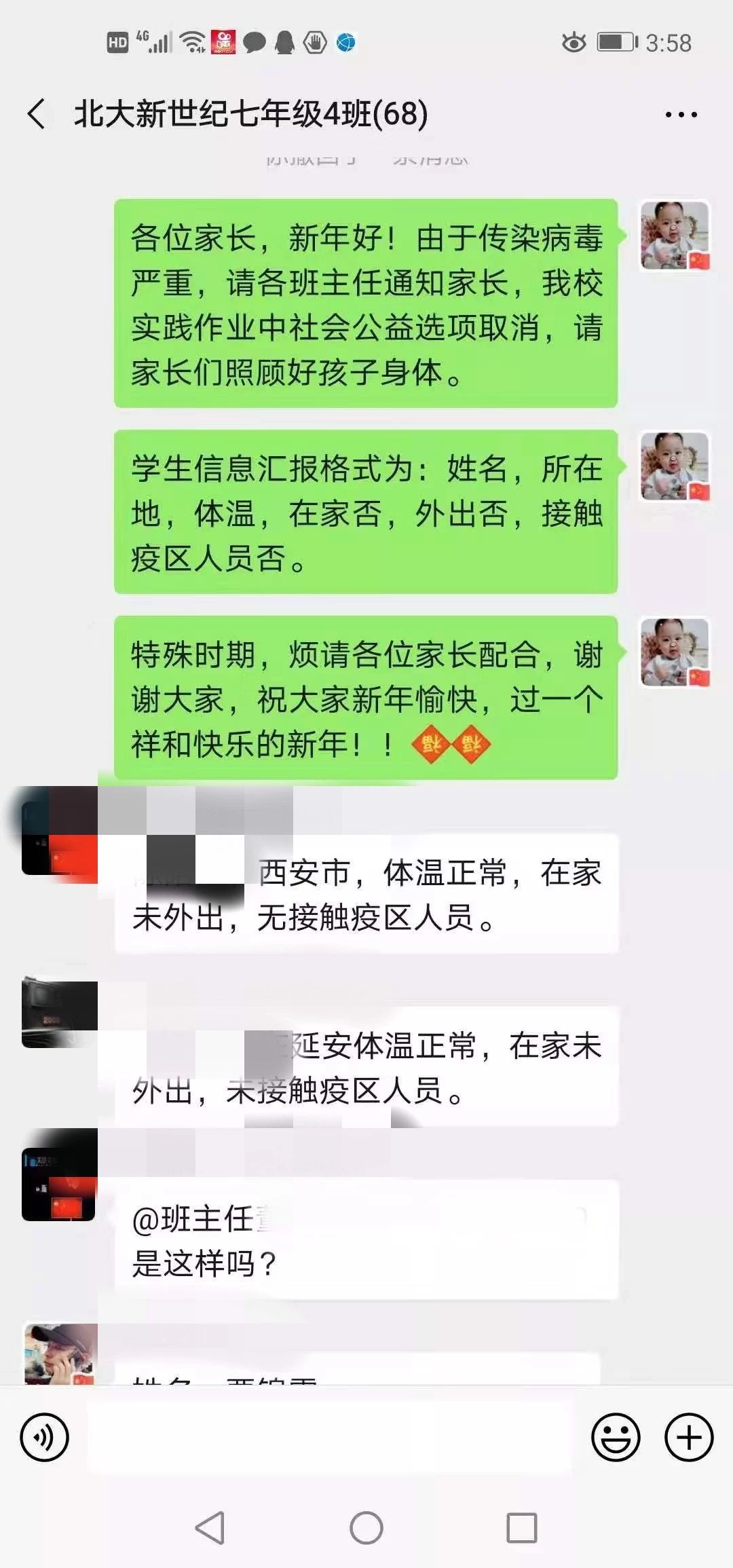
Task: Go back from the group chat
Action: point(37,113)
